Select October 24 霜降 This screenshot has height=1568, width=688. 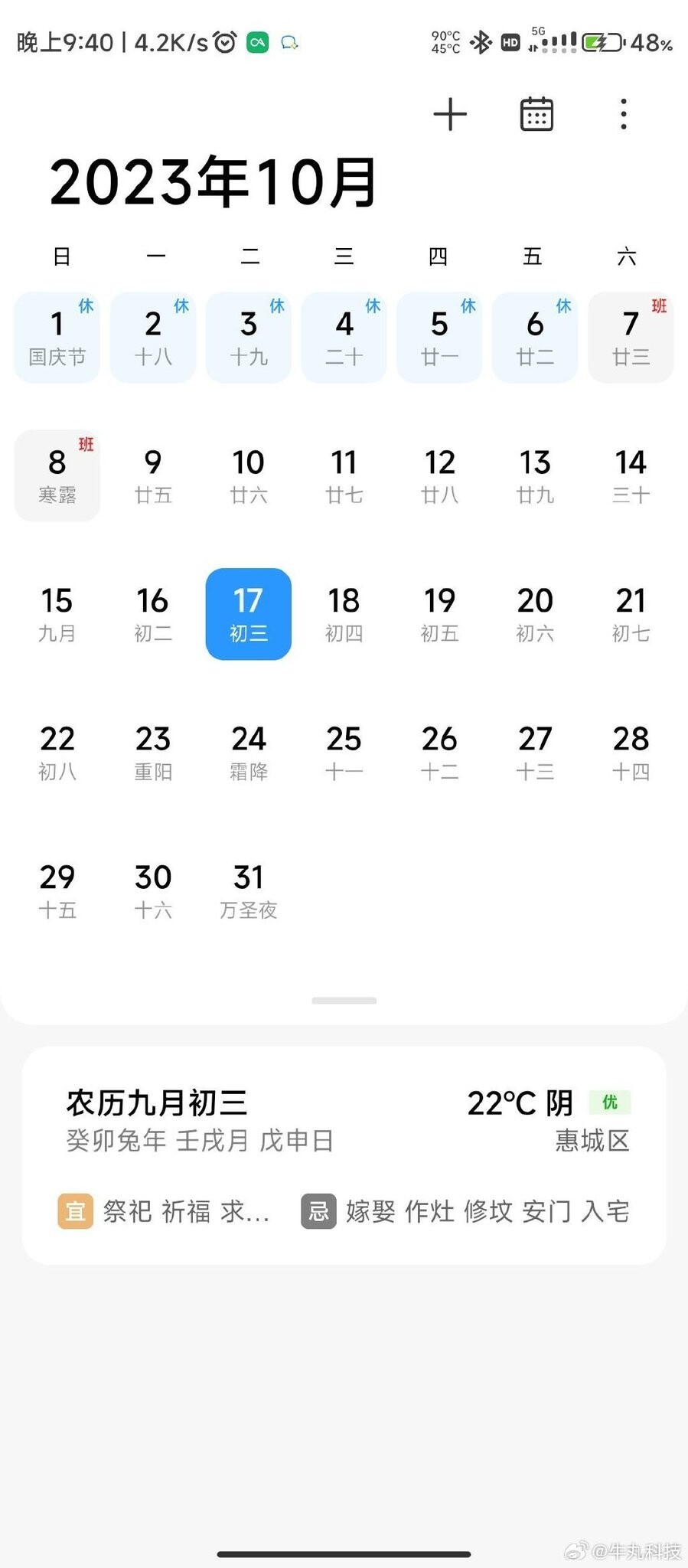tap(249, 753)
